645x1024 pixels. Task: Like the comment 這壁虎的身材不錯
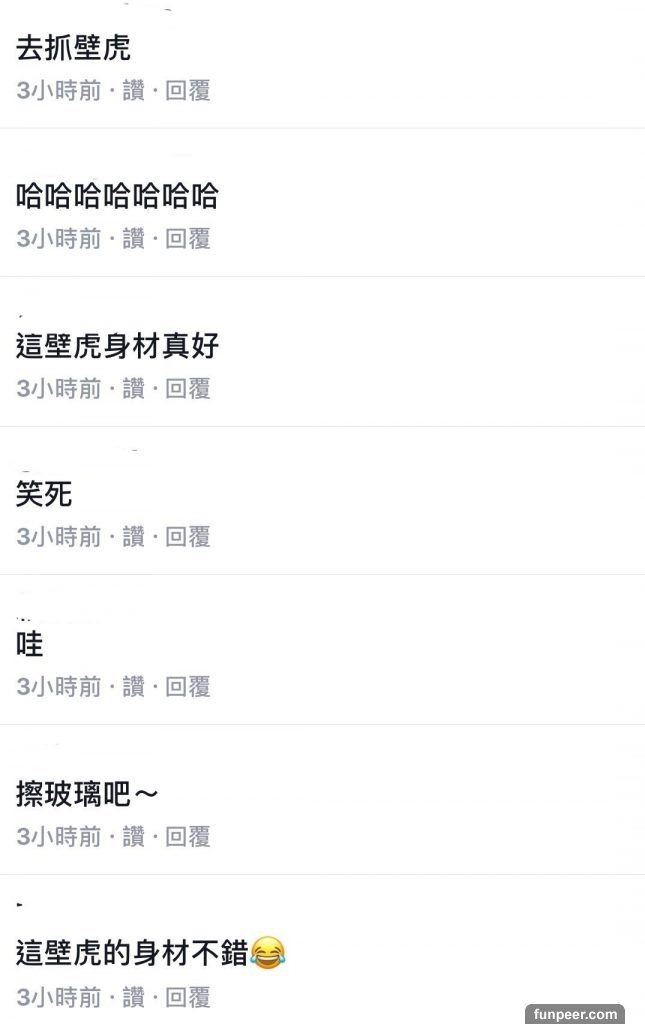pyautogui.click(x=133, y=997)
